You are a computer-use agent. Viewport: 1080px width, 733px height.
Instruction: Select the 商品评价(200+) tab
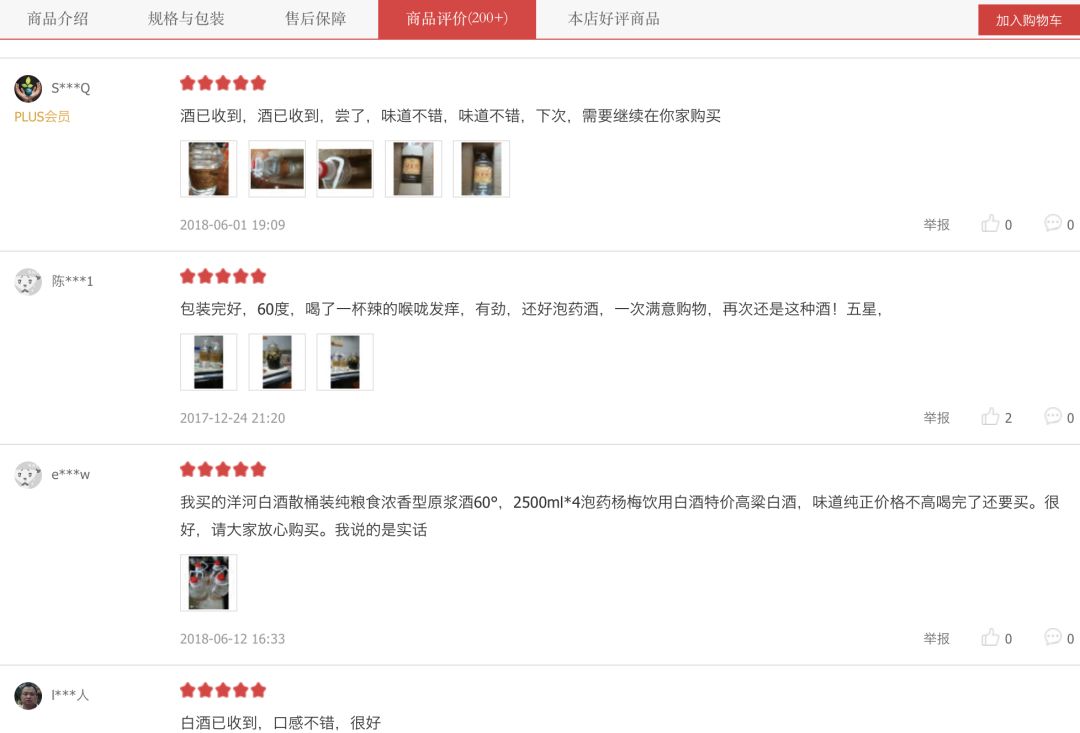coord(457,19)
